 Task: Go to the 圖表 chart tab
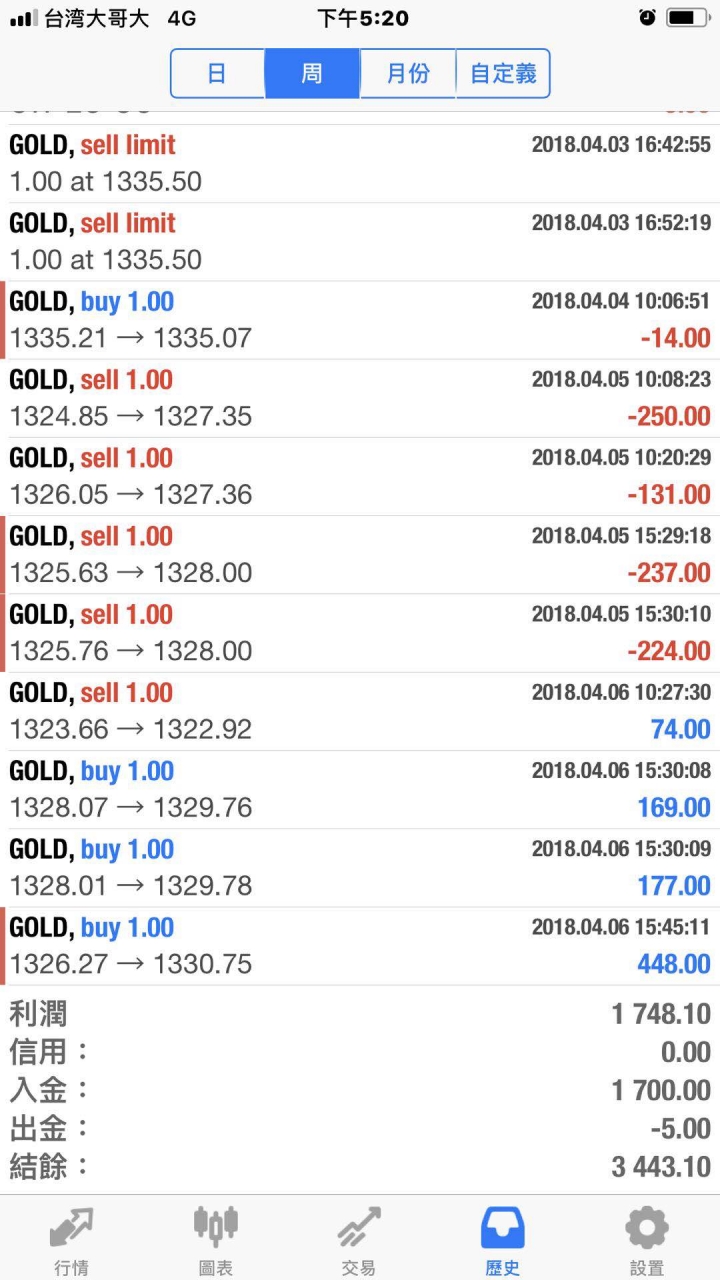coord(216,1238)
